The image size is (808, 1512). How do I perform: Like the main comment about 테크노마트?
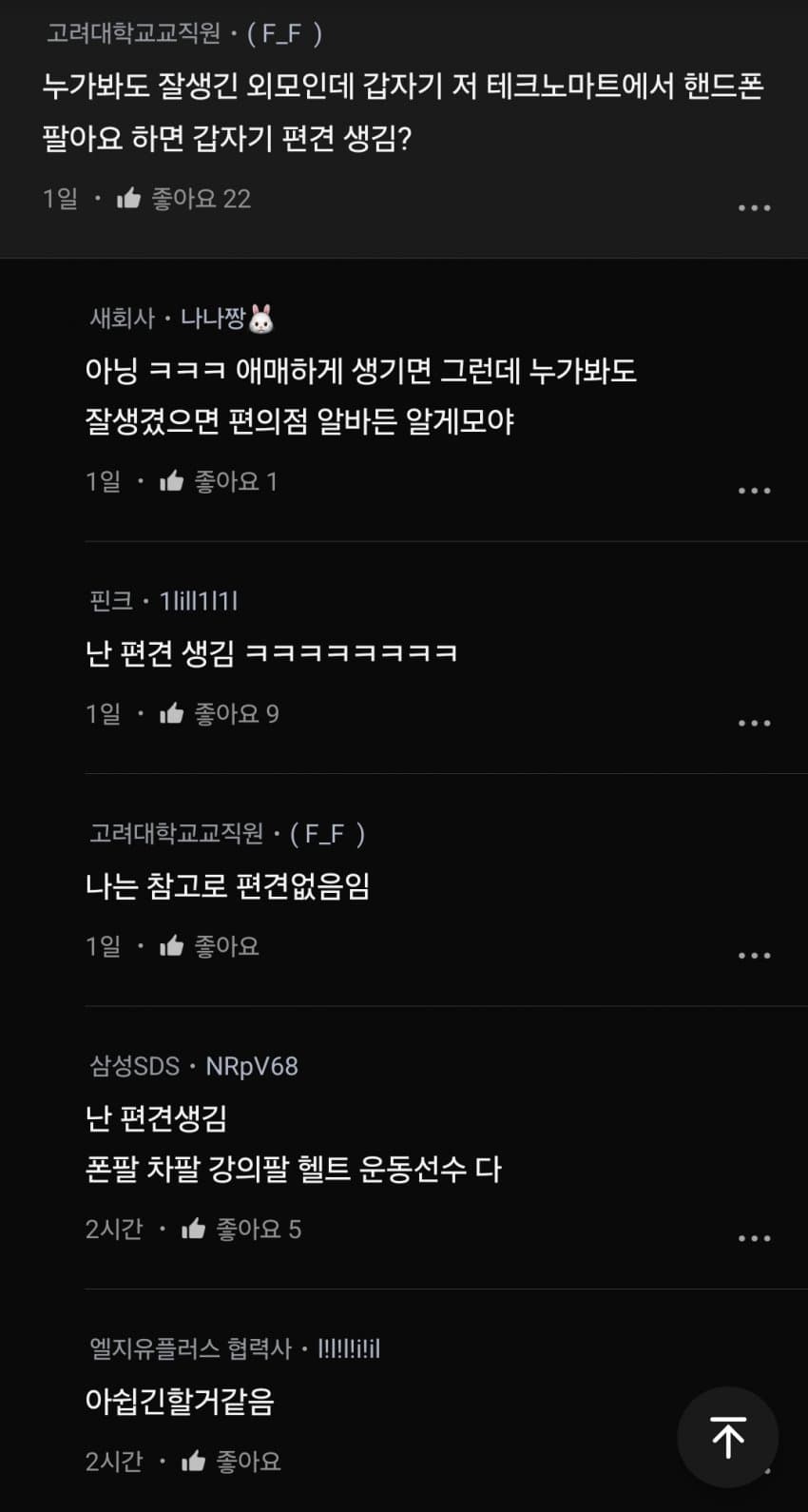129,199
